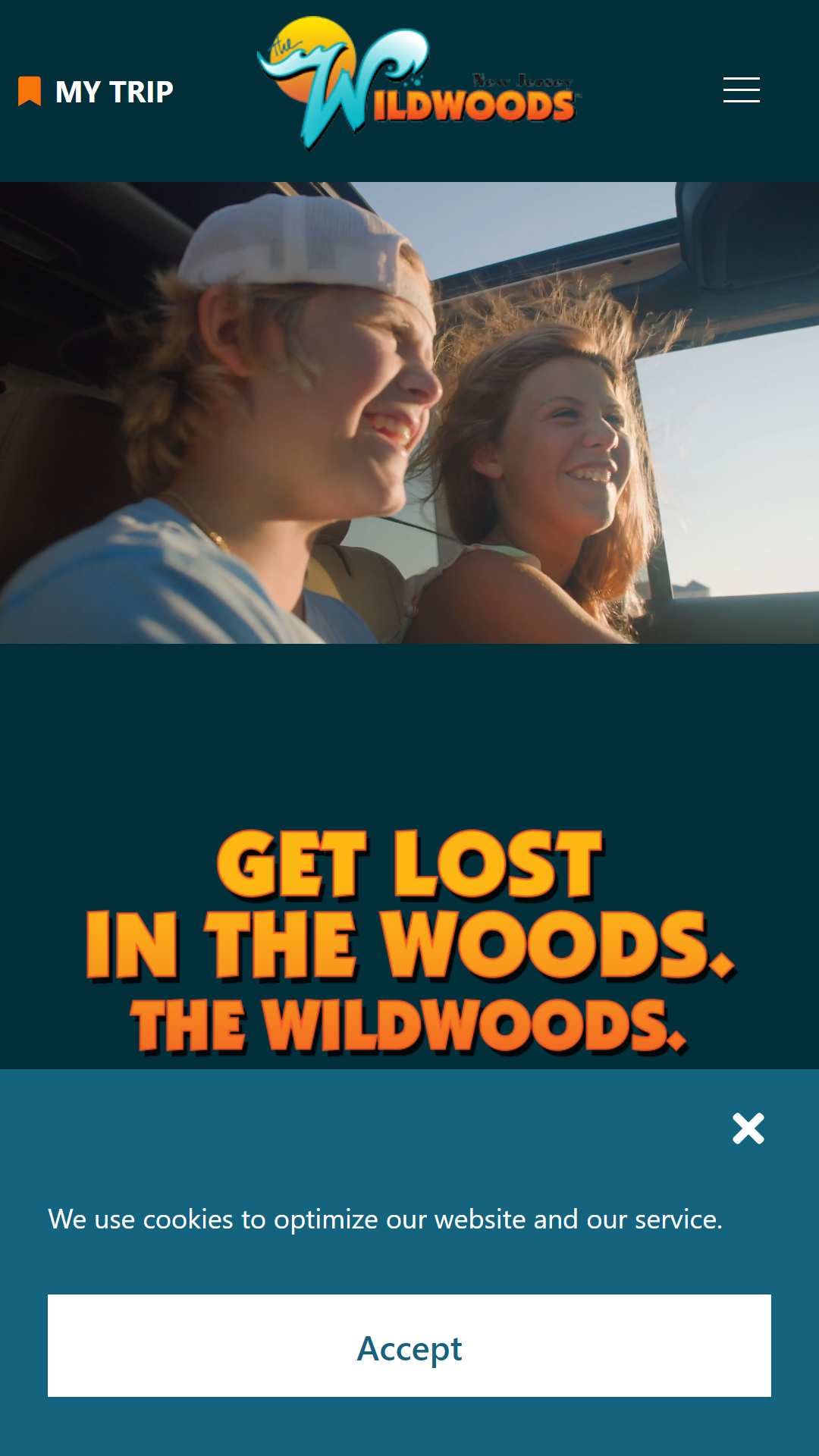Accept the cookies notice
819x1456 pixels.
coord(409,1345)
